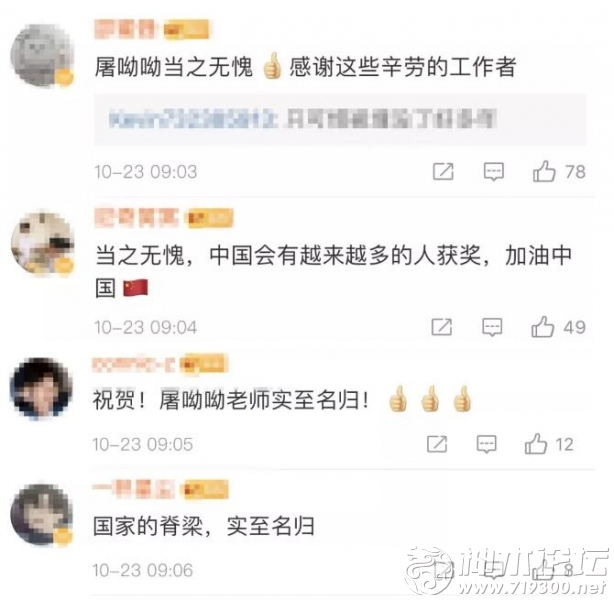614x600 pixels.
Task: Like the comment thanking 辛劳的工作者
Action: tap(544, 172)
